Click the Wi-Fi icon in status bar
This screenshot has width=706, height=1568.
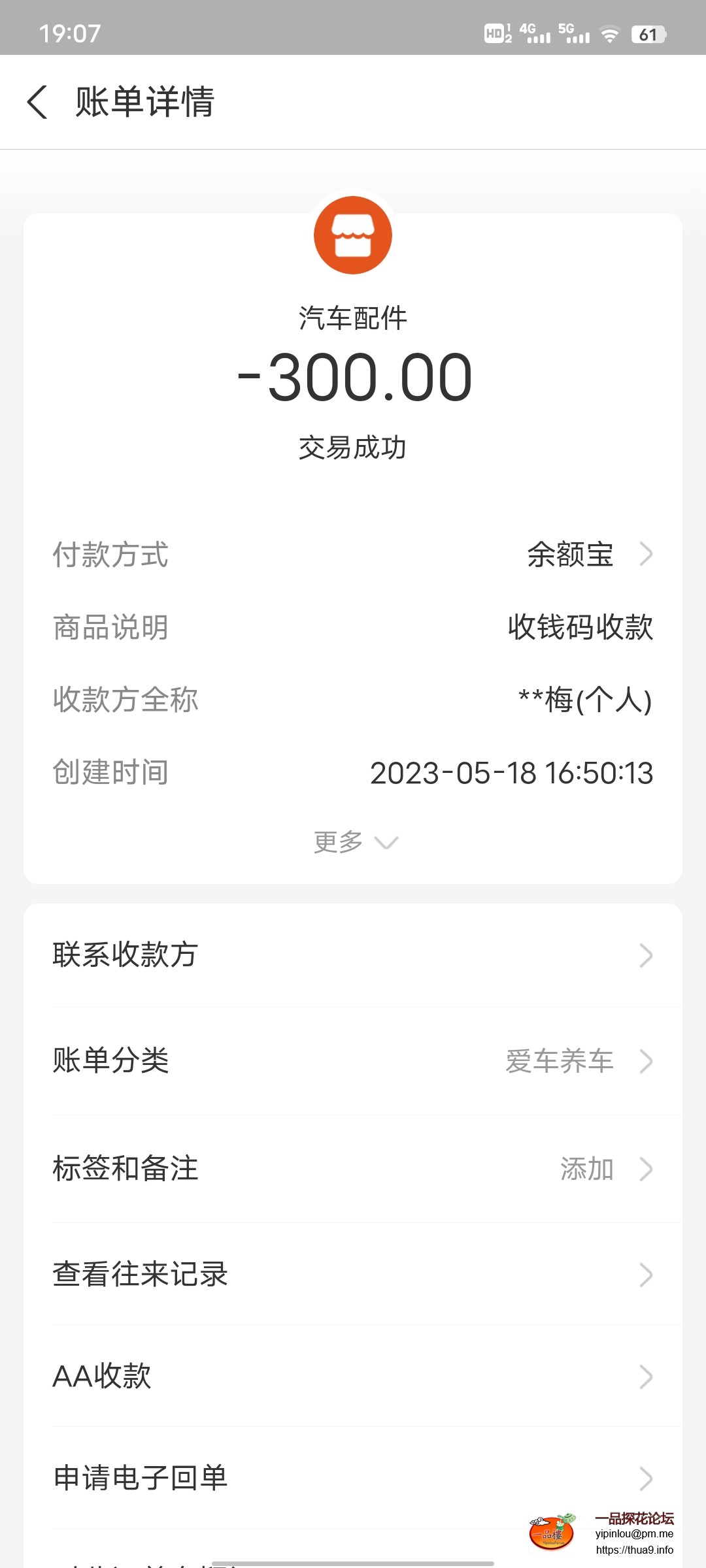coord(610,34)
